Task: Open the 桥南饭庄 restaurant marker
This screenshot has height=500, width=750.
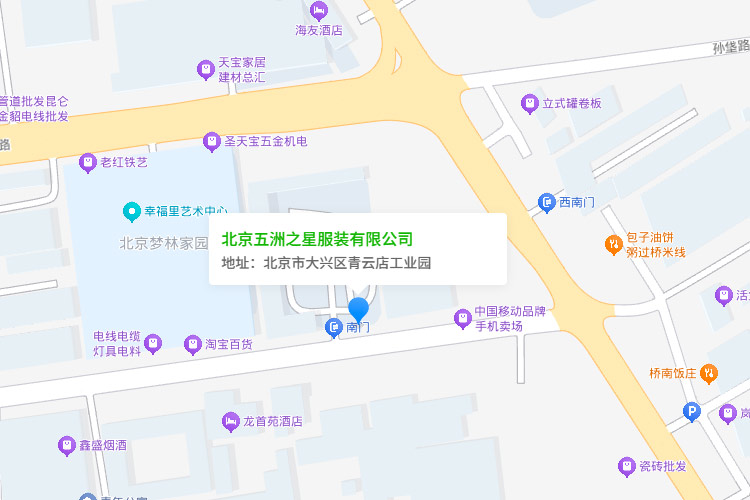Action: point(708,374)
